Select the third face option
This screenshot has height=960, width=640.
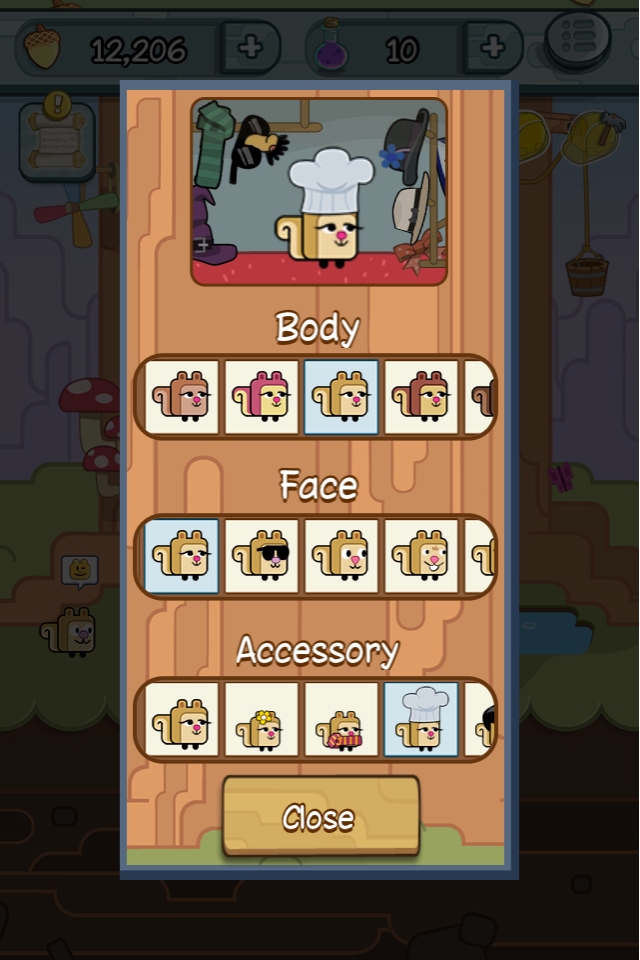tap(341, 556)
